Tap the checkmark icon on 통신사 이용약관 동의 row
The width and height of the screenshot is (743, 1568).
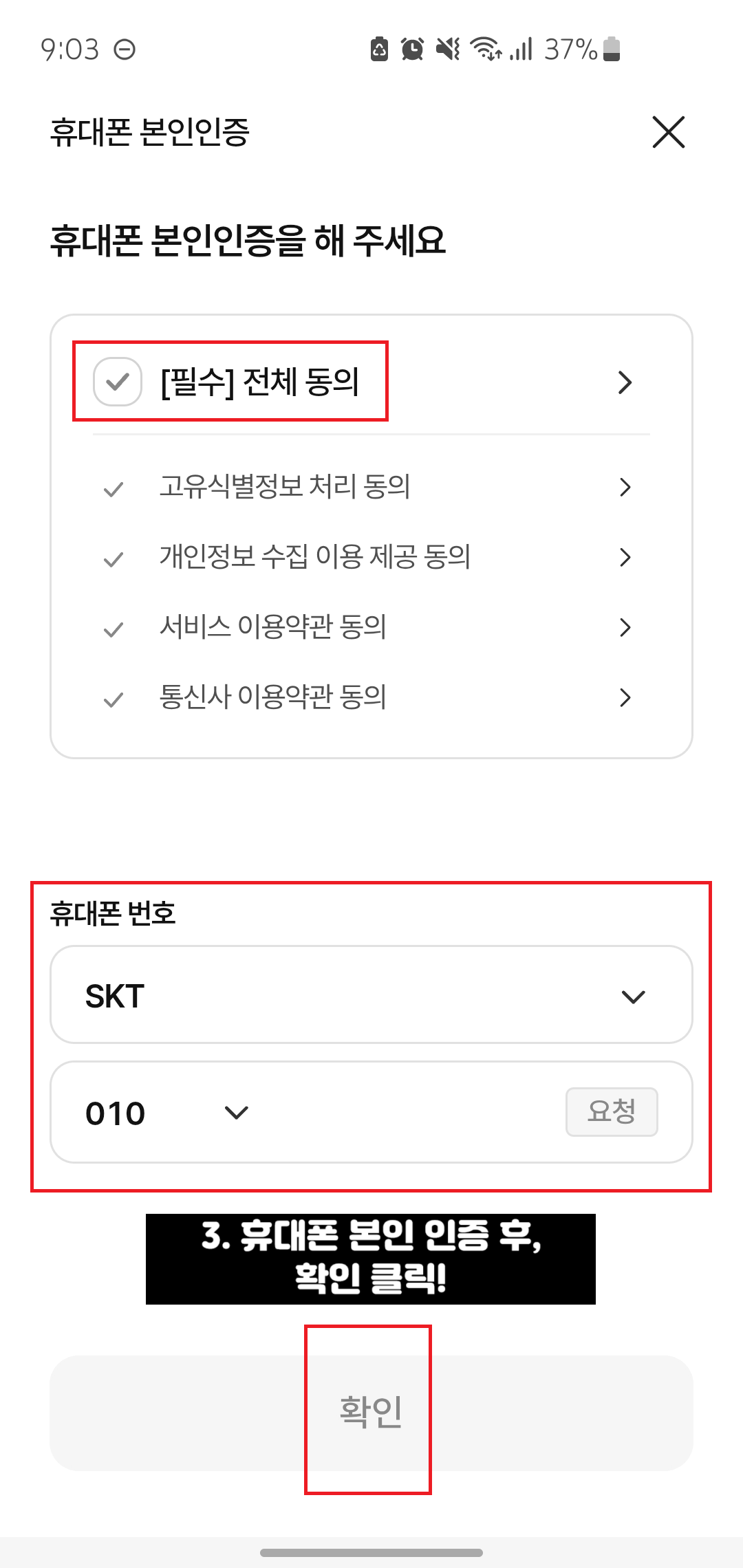coord(114,697)
